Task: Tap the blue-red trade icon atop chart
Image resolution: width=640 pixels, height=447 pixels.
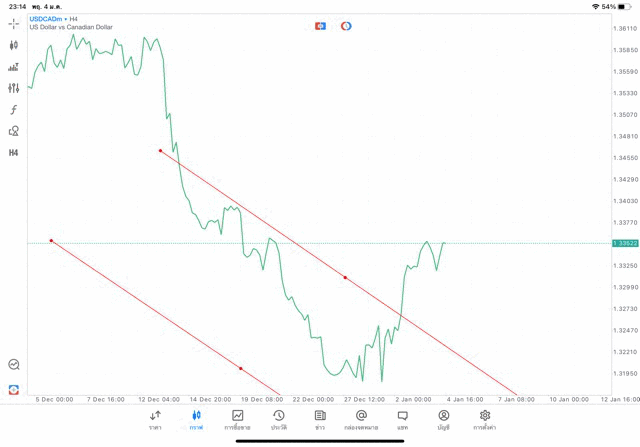Action: click(320, 26)
